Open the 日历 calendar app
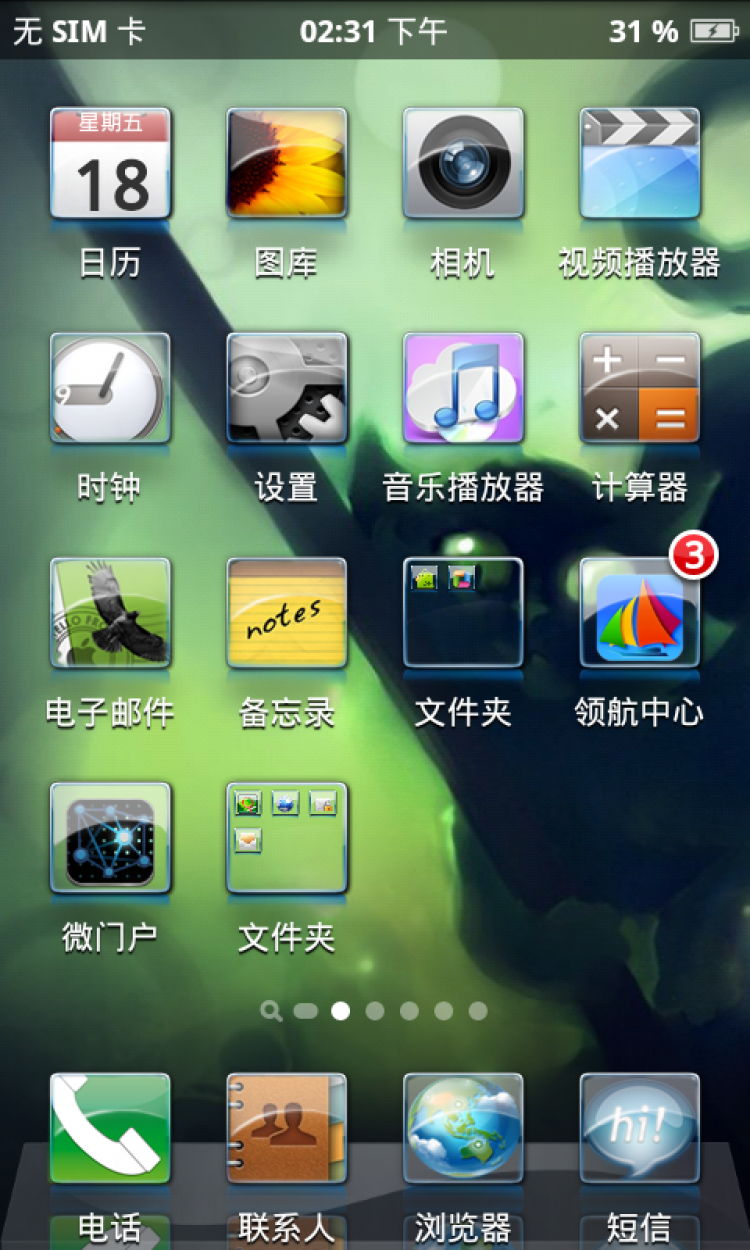Viewport: 750px width, 1250px height. [x=110, y=163]
